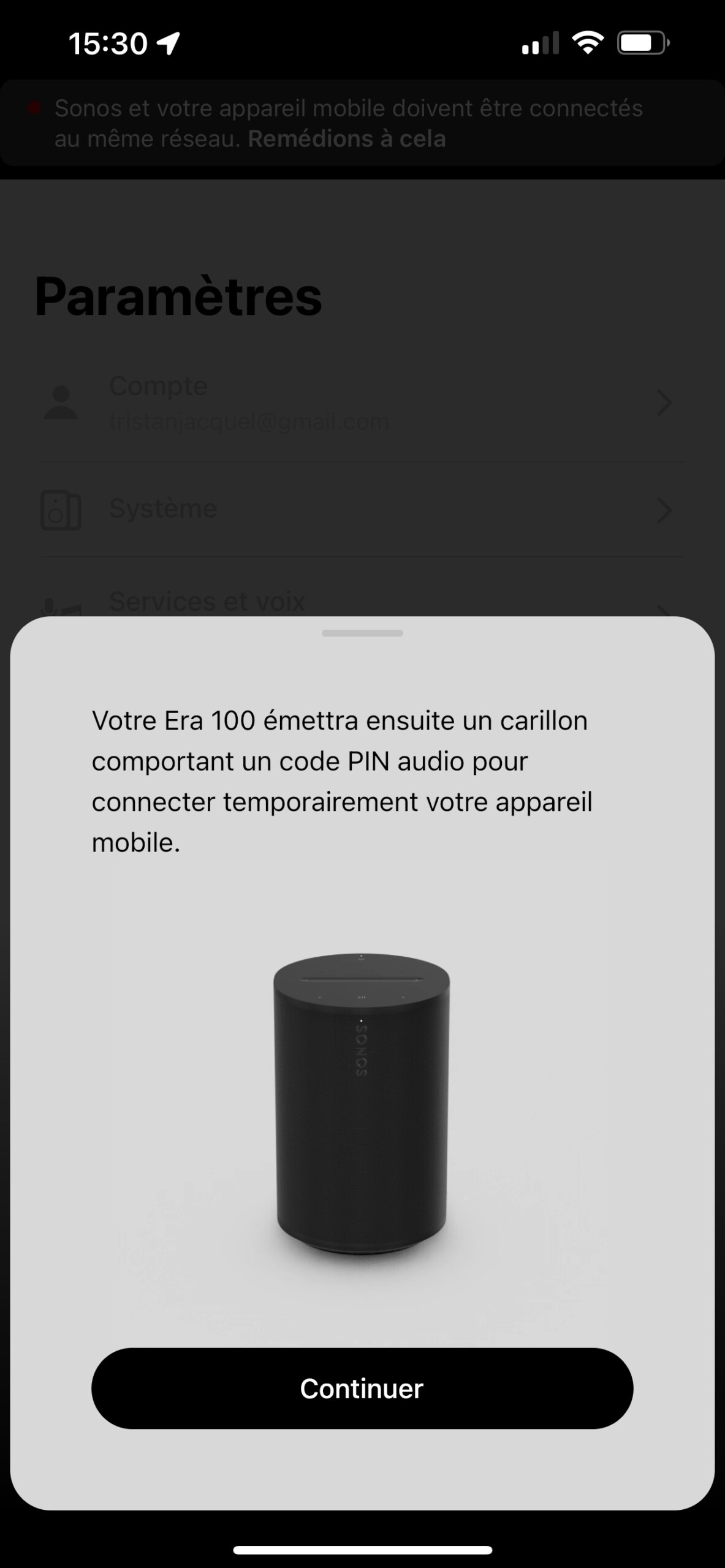Open Système settings via its chevron arrow
The image size is (725, 1568).
(x=666, y=510)
